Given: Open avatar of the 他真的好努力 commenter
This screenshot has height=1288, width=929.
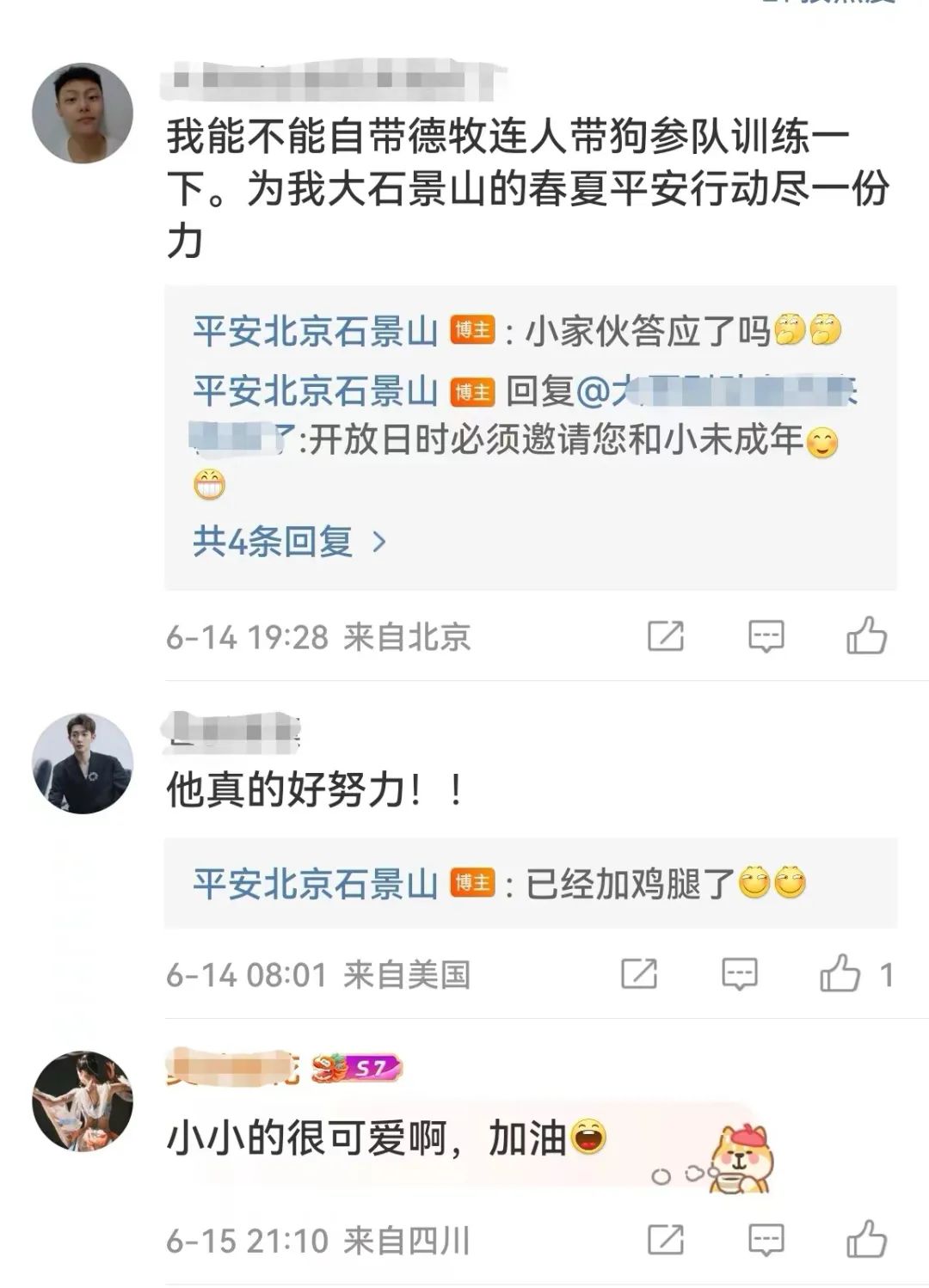Looking at the screenshot, I should [x=83, y=763].
